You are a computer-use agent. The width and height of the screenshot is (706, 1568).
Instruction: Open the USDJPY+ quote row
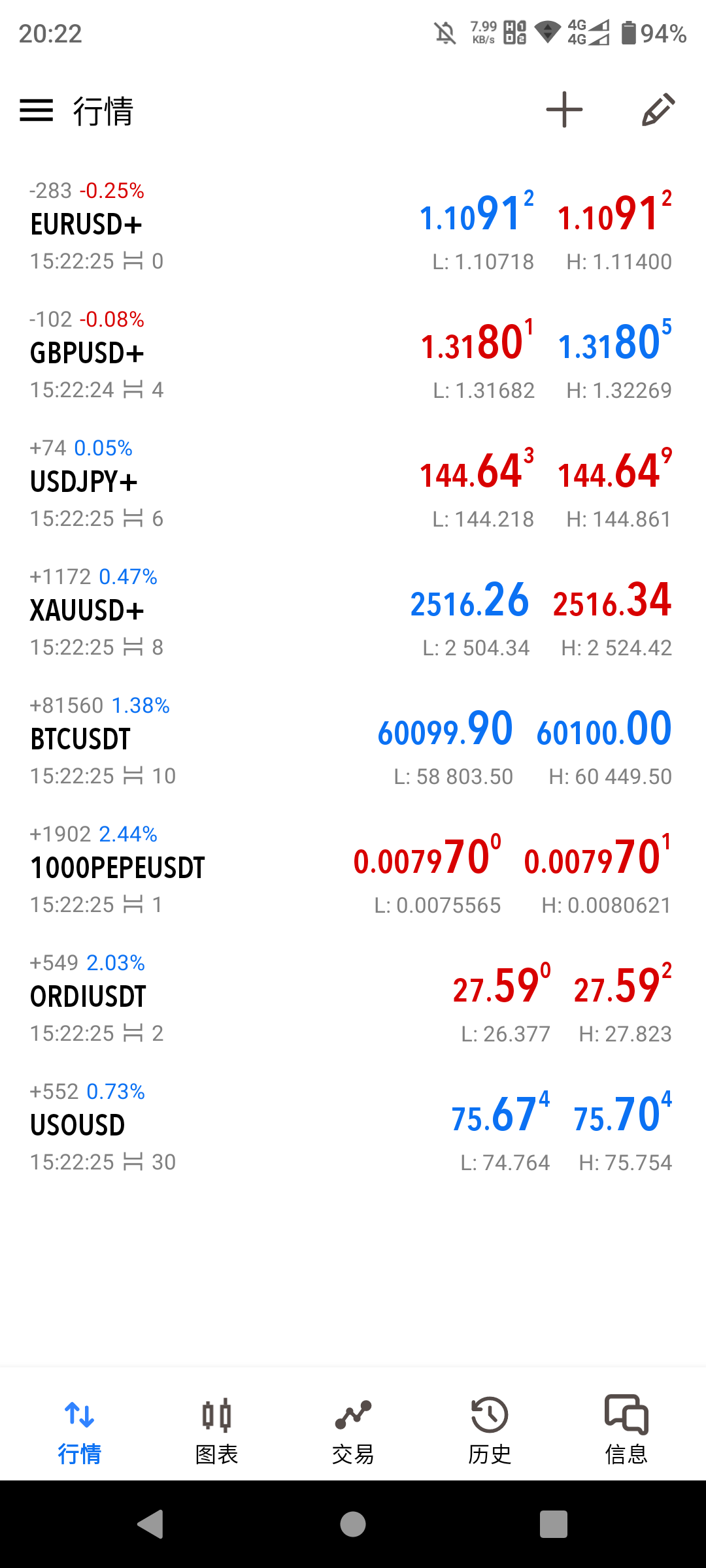pyautogui.click(x=353, y=483)
